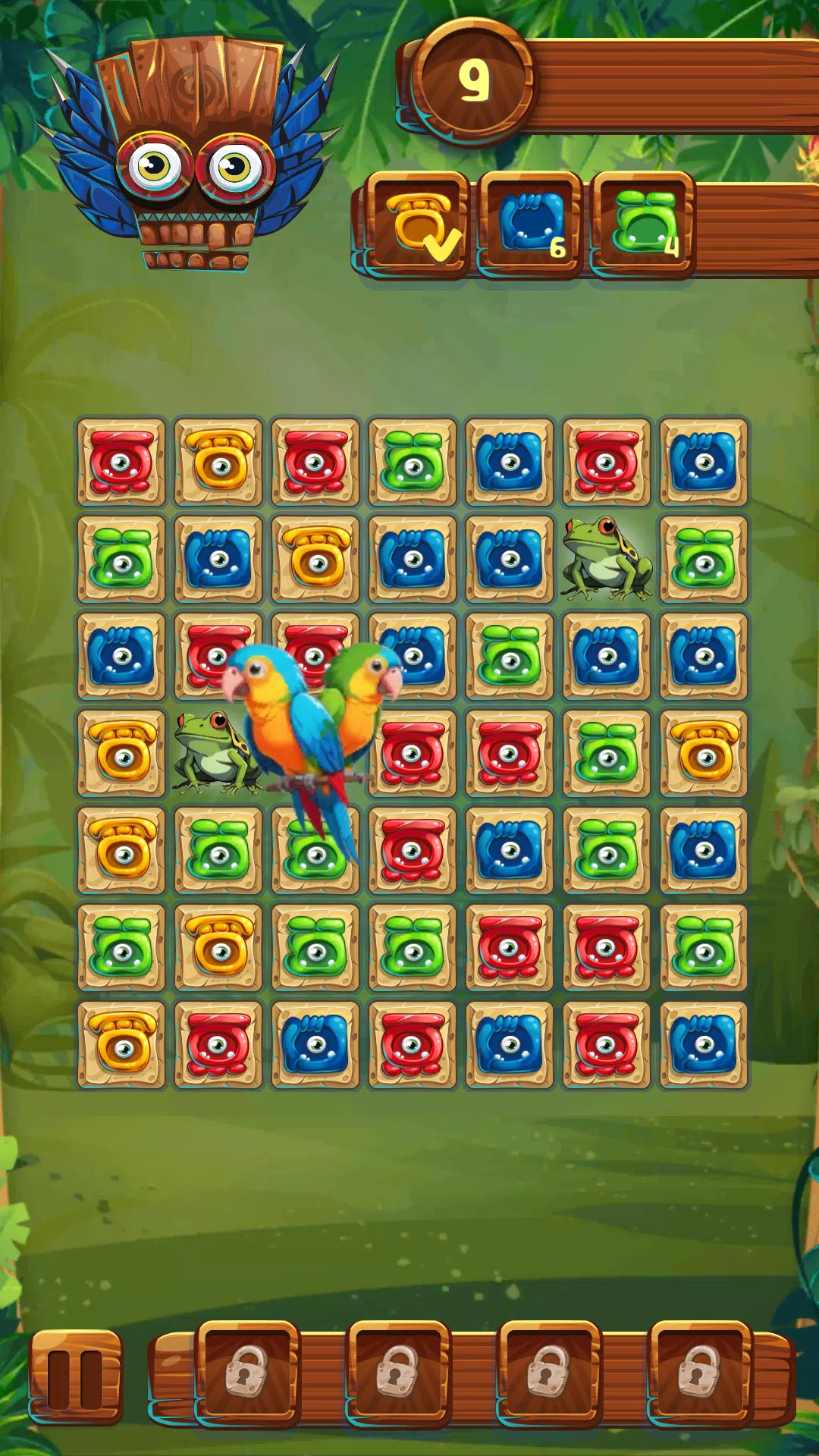Tap the locked booster next to pause button
Viewport: 819px width, 1456px height.
[x=247, y=1373]
